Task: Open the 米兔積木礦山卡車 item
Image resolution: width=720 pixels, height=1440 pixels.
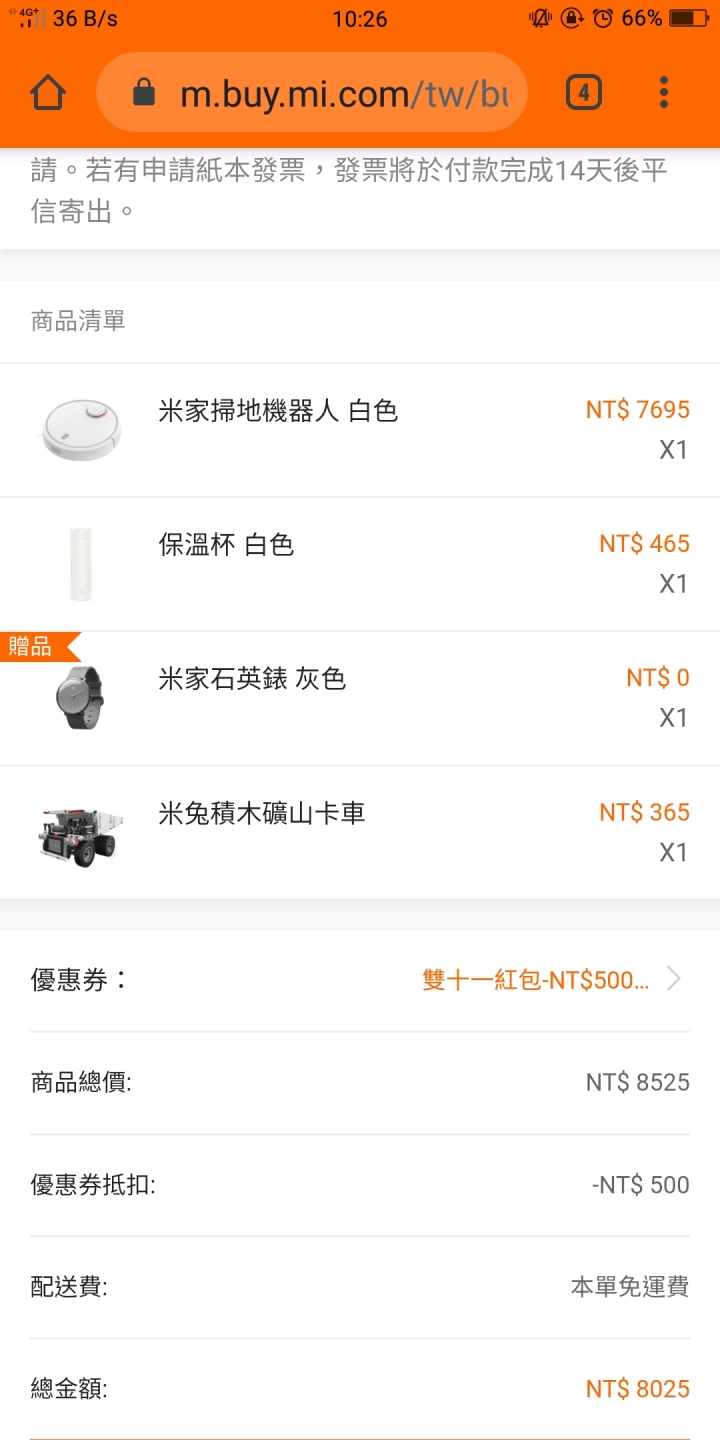Action: click(262, 813)
